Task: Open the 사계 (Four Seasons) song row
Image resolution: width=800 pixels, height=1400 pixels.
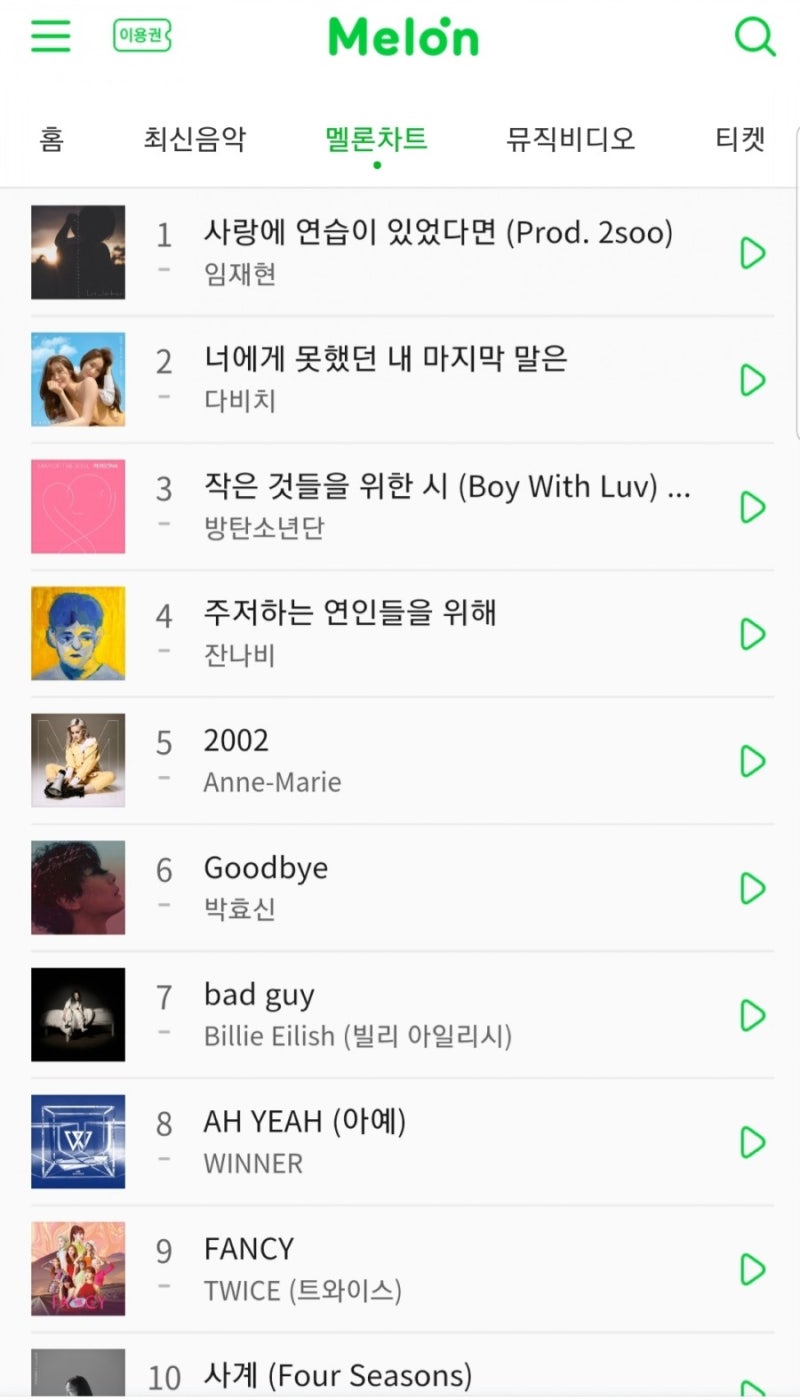Action: (x=402, y=1366)
